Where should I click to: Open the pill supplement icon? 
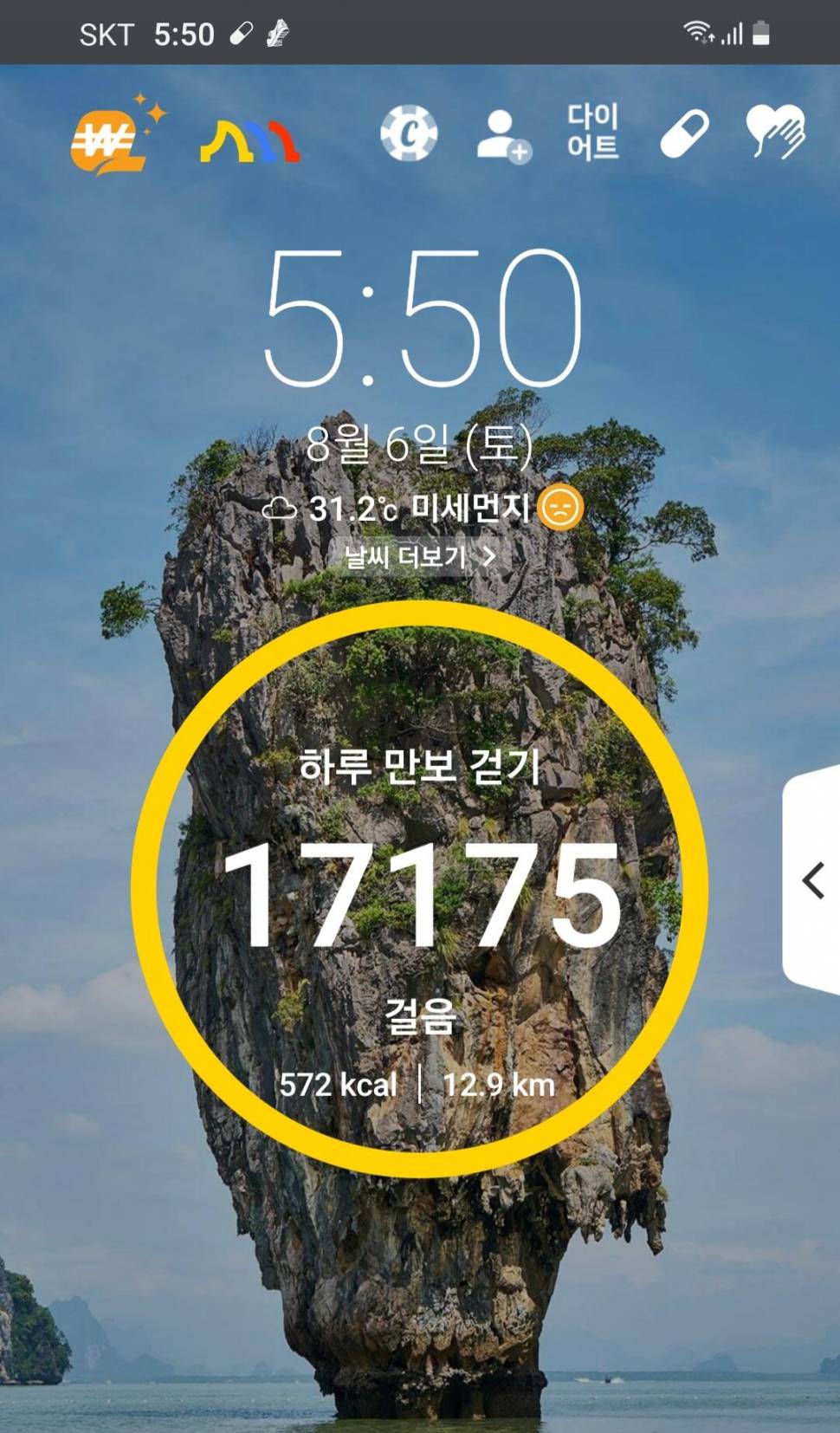tap(684, 133)
